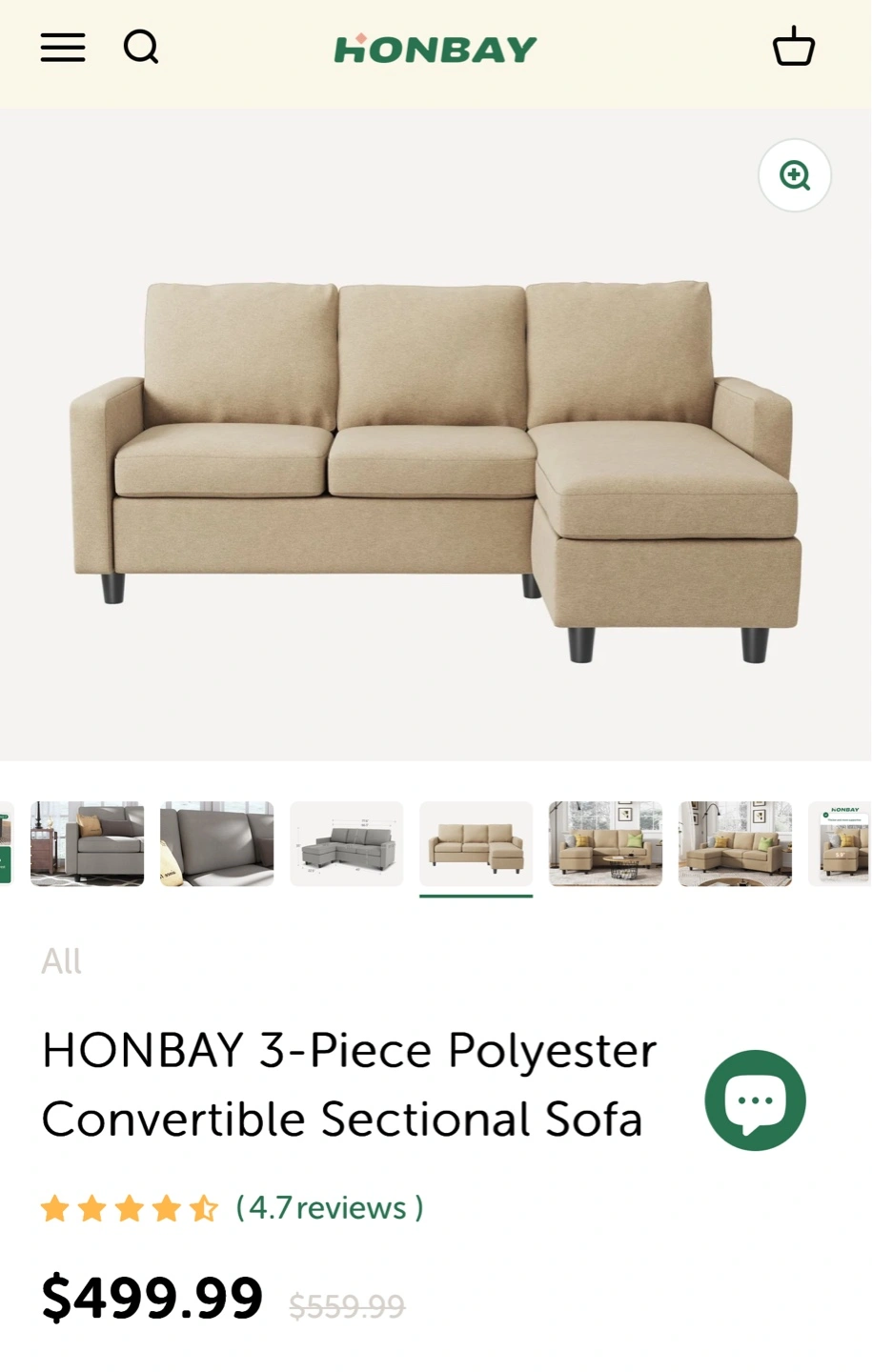Open the All breadcrumb link
Screen dimensions: 872x1372
point(61,960)
